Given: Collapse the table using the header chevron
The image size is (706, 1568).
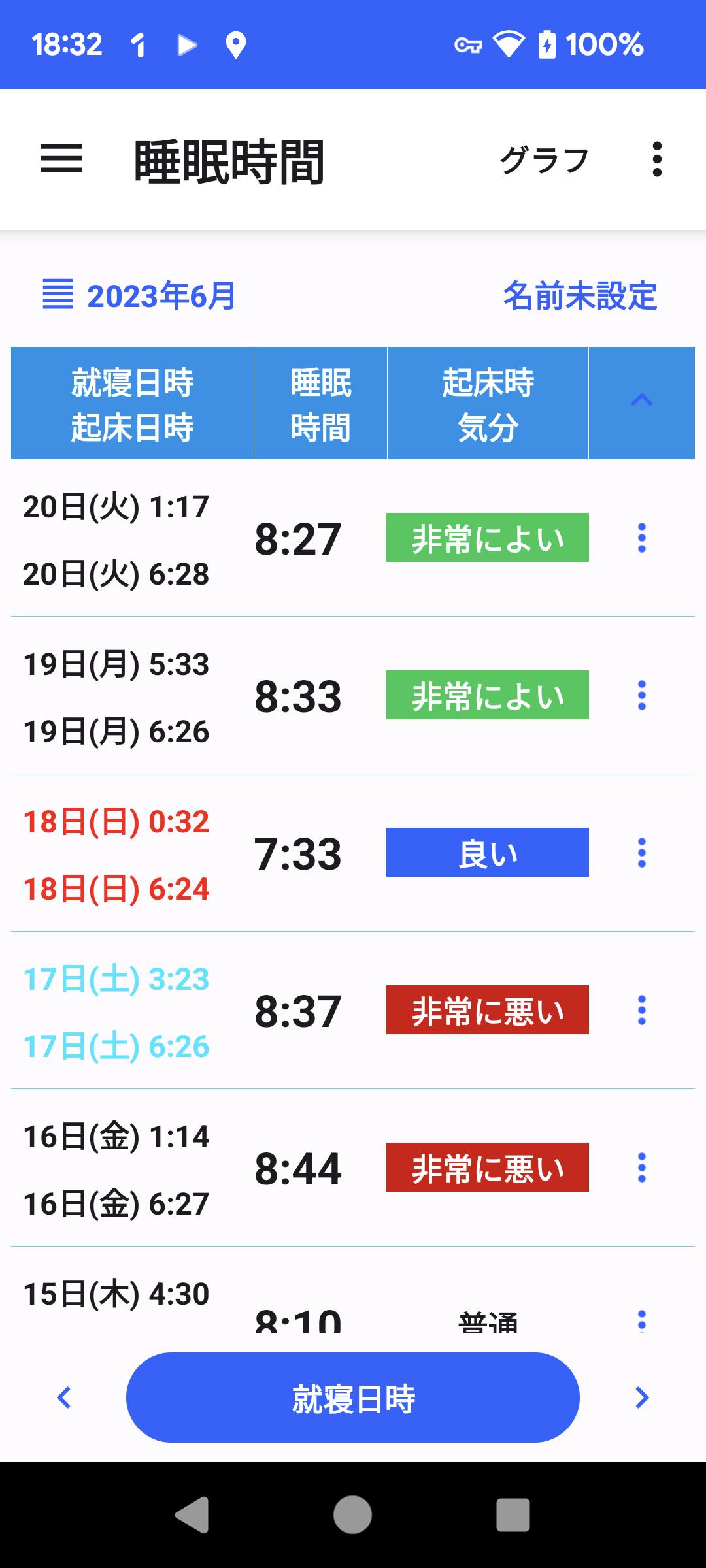Looking at the screenshot, I should [642, 401].
